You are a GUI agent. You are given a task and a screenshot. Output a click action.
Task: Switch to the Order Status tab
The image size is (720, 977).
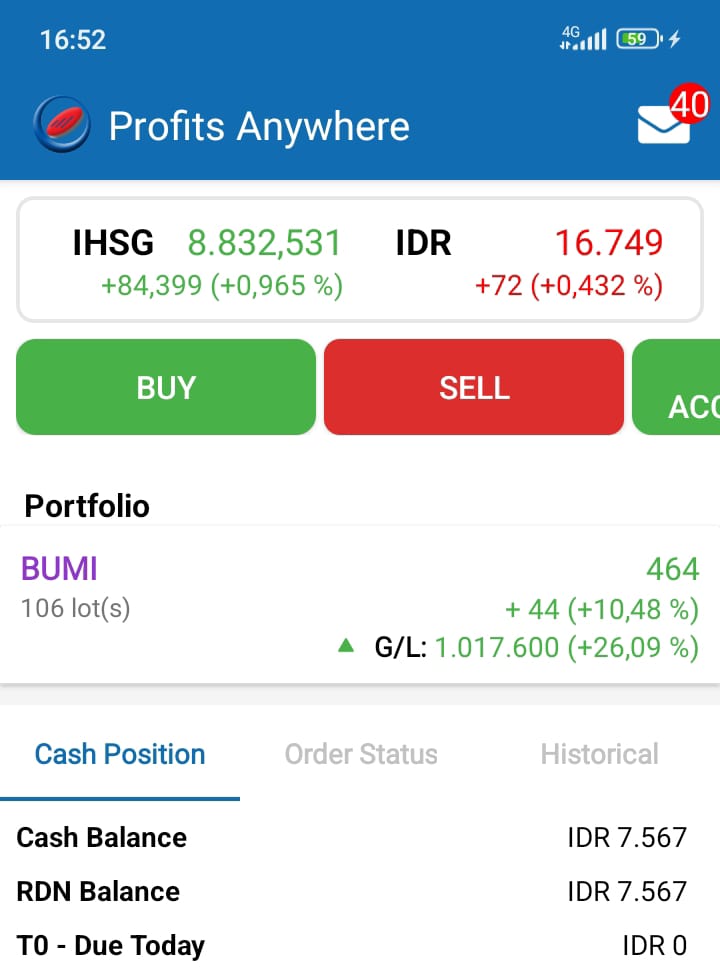pos(361,754)
